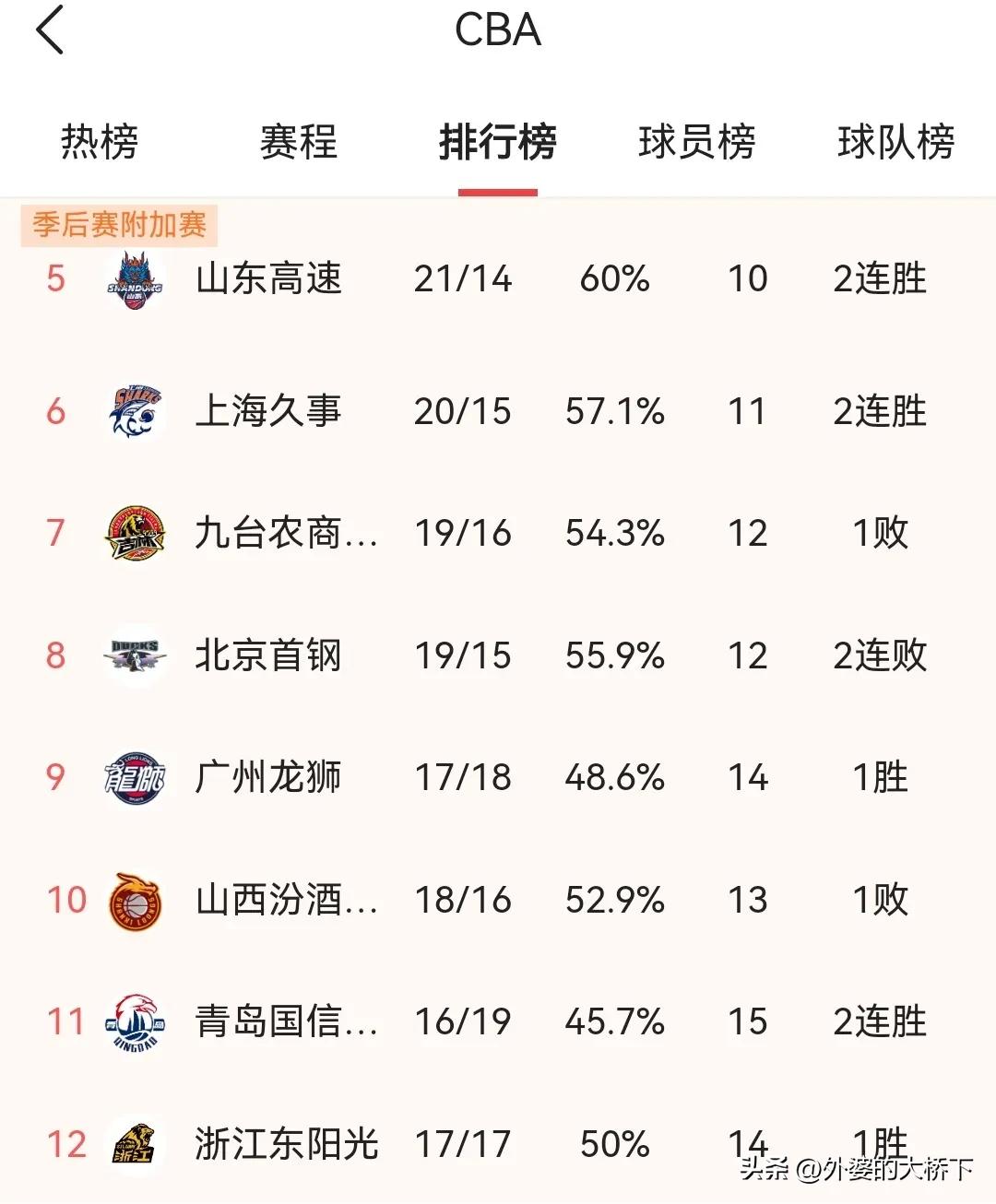Click the Beijing Ducks team logo
The width and height of the screenshot is (996, 1204).
(x=135, y=655)
